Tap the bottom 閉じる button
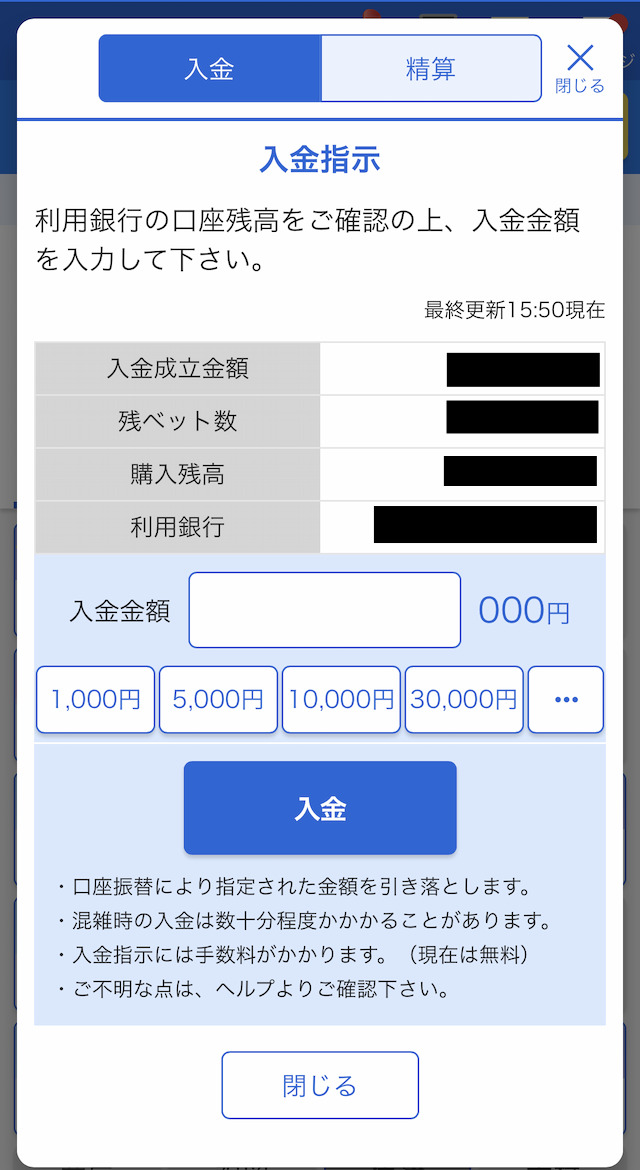 [x=320, y=1085]
